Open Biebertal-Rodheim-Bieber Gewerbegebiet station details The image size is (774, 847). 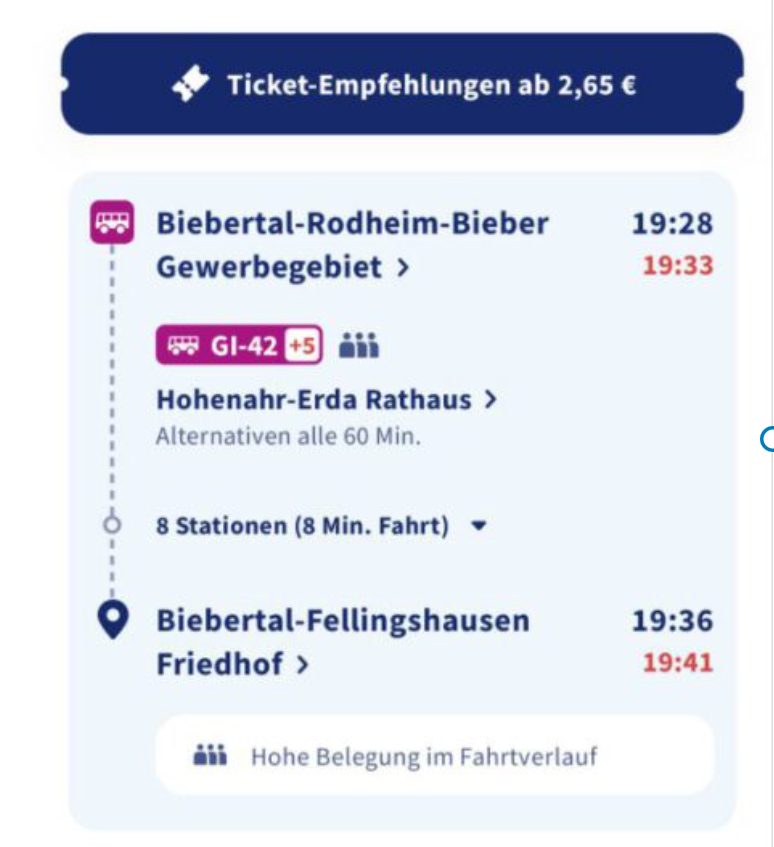(x=352, y=245)
